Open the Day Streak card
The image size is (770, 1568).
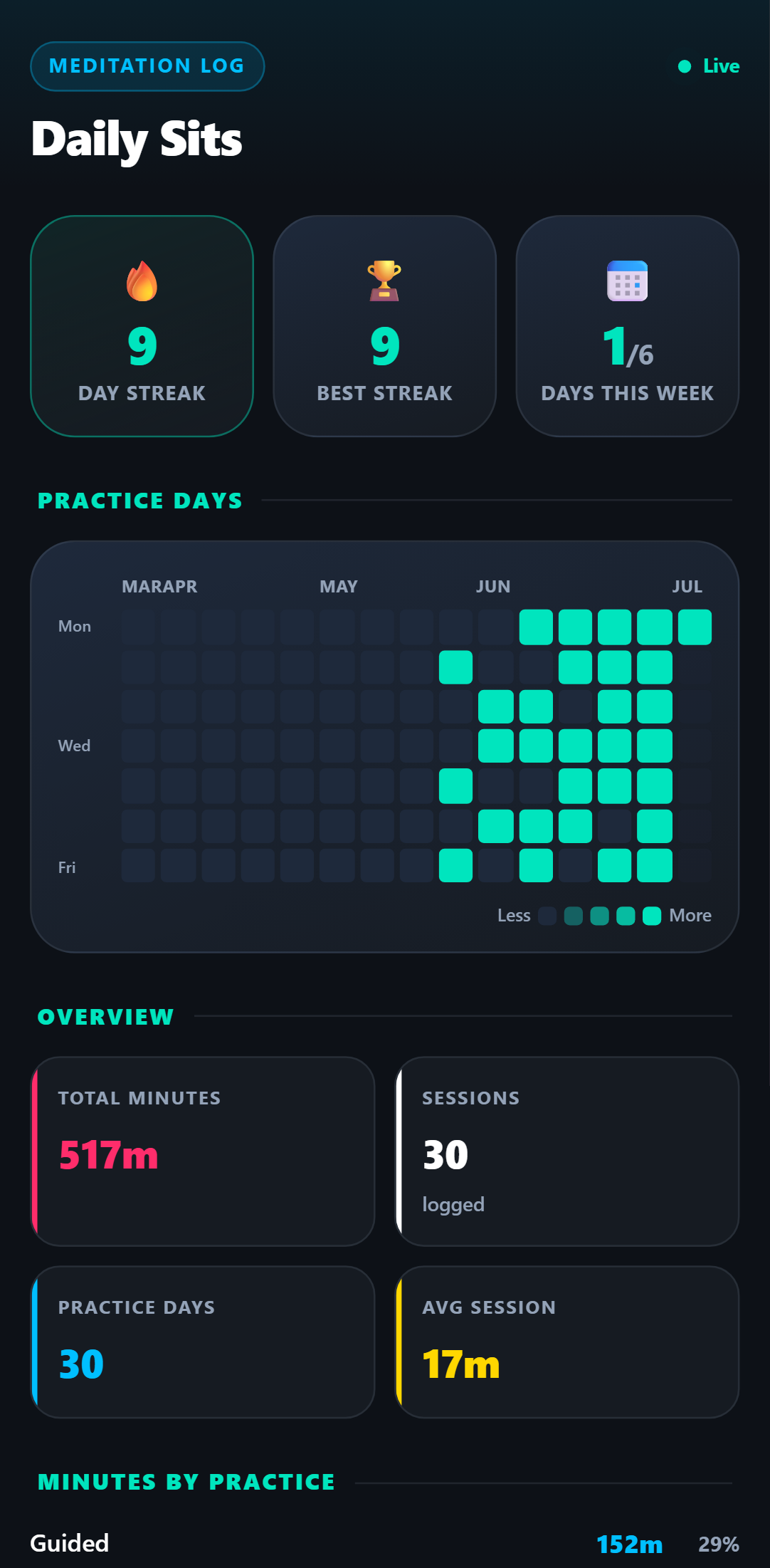(142, 326)
